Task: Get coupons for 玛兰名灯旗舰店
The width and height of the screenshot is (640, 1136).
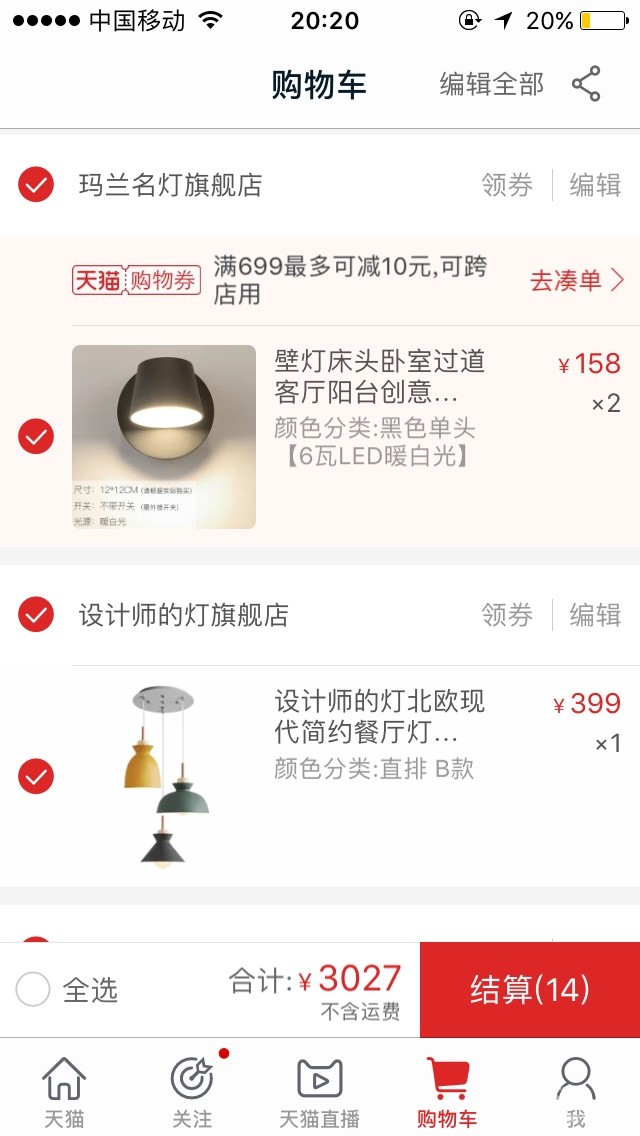Action: click(507, 185)
